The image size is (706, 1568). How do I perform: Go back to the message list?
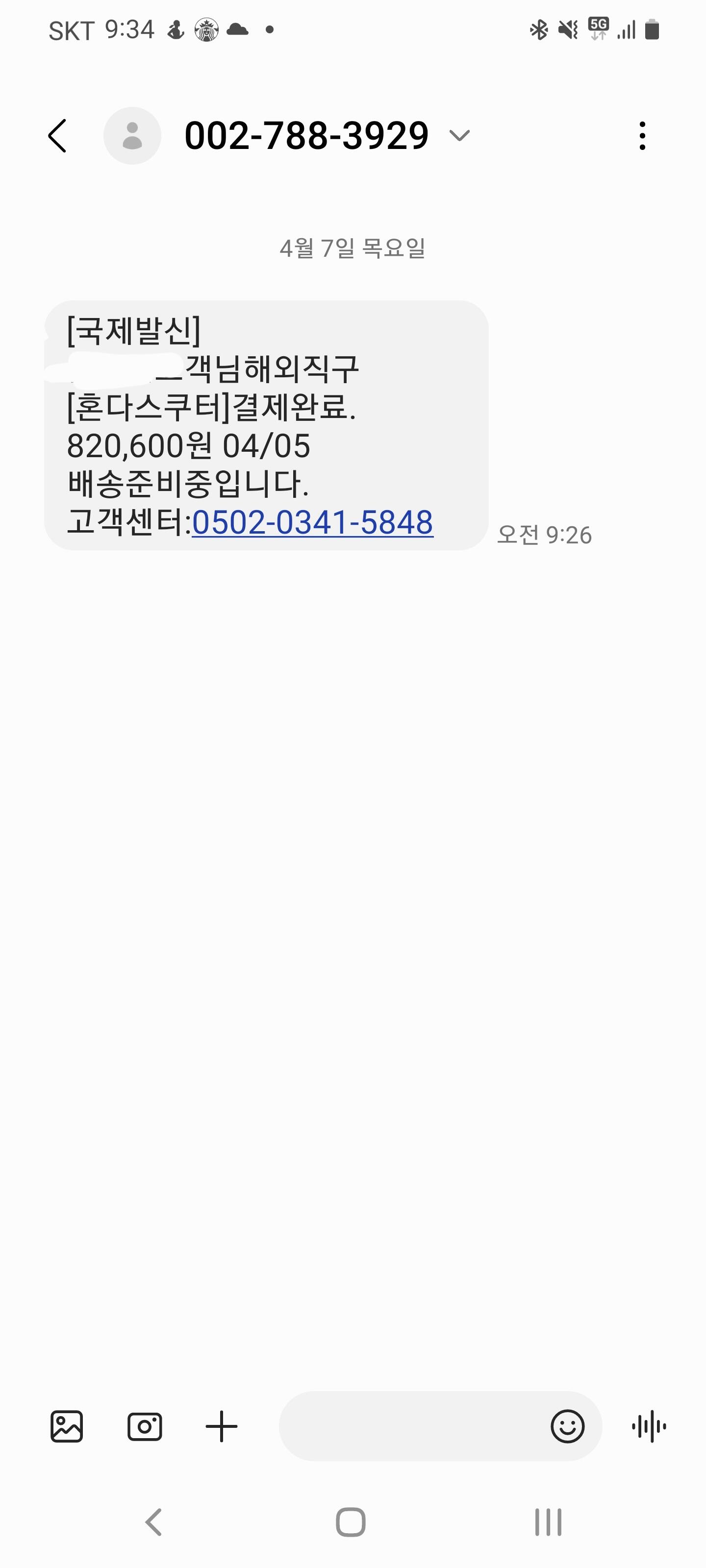(x=57, y=136)
